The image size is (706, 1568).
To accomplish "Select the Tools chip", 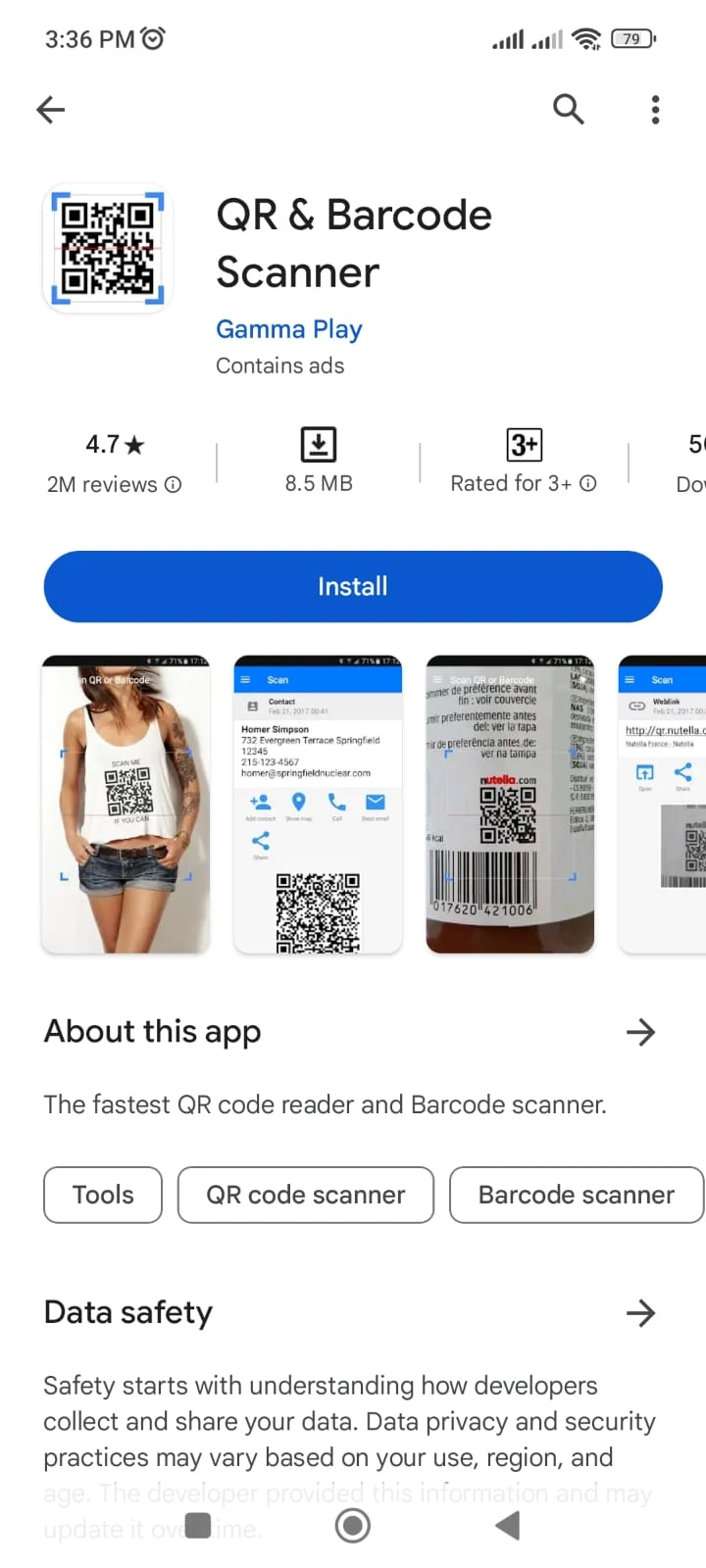I will (103, 1195).
